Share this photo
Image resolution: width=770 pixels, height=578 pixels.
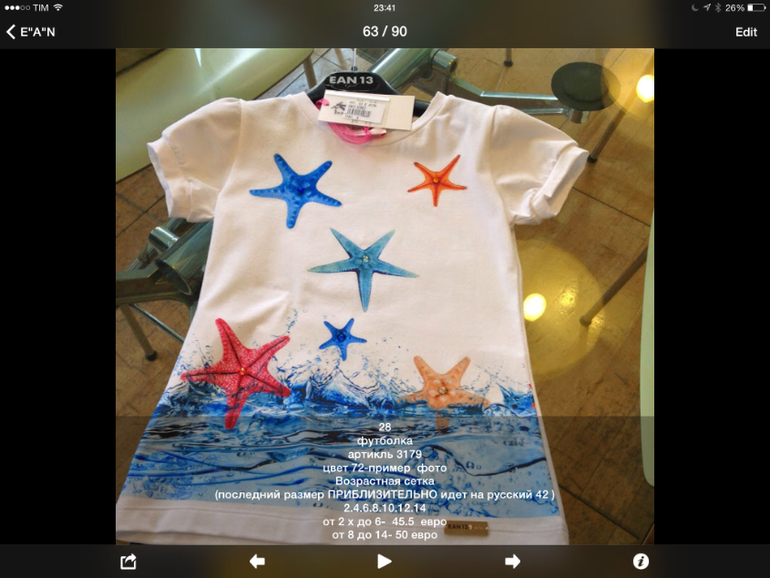(128, 561)
